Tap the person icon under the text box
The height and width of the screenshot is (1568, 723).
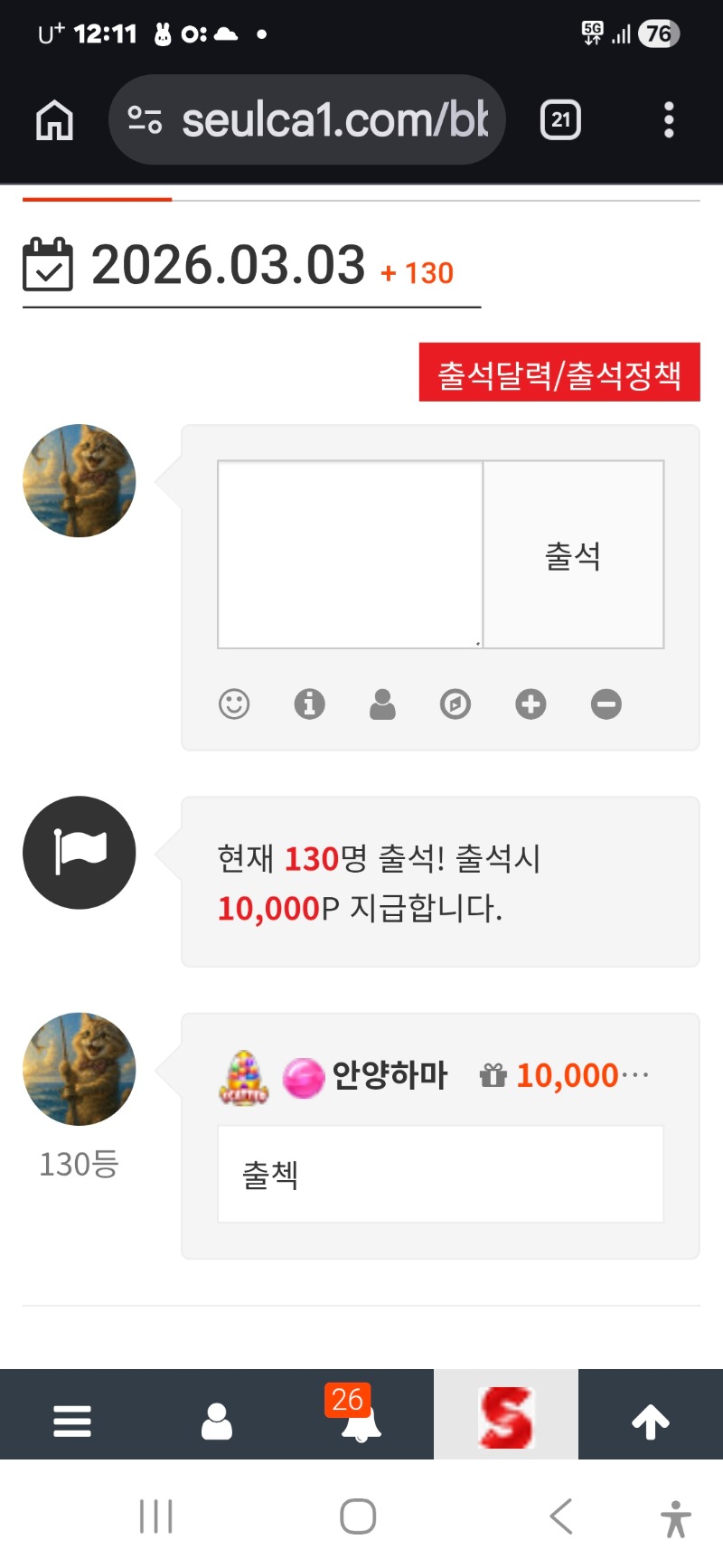(x=382, y=704)
